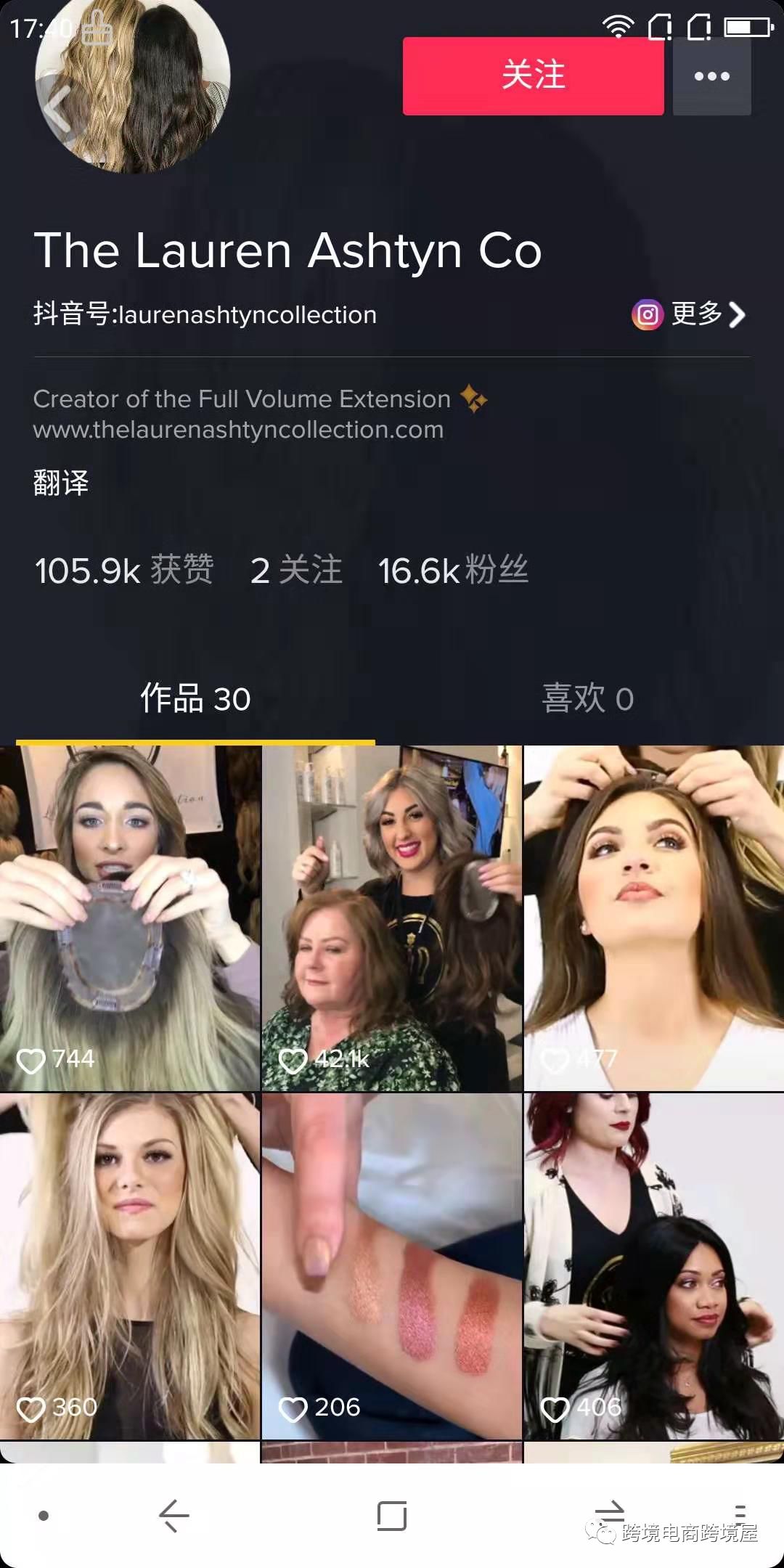The height and width of the screenshot is (1568, 784).
Task: View the 16.6k 粉丝 followers list
Action: point(453,570)
